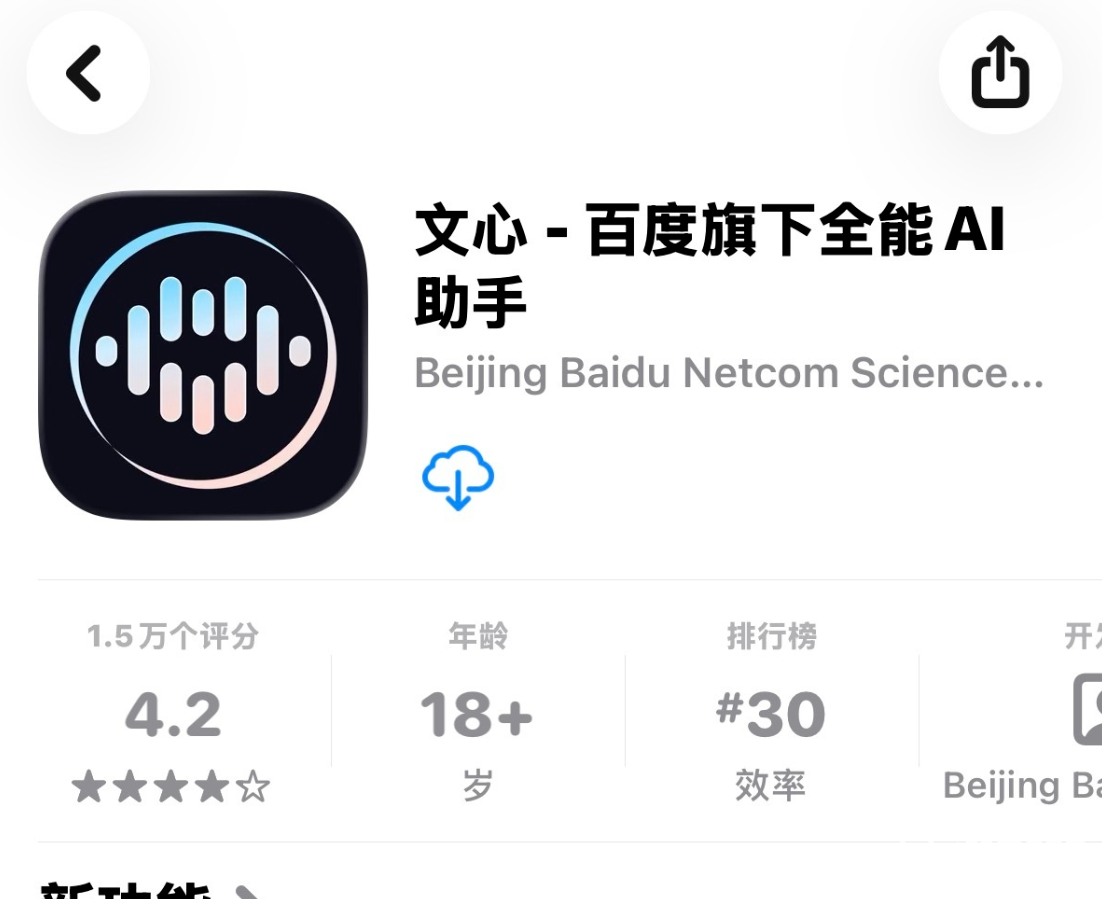Open the #30 效率 chart ranking
Screen dimensions: 1102x899
point(770,713)
